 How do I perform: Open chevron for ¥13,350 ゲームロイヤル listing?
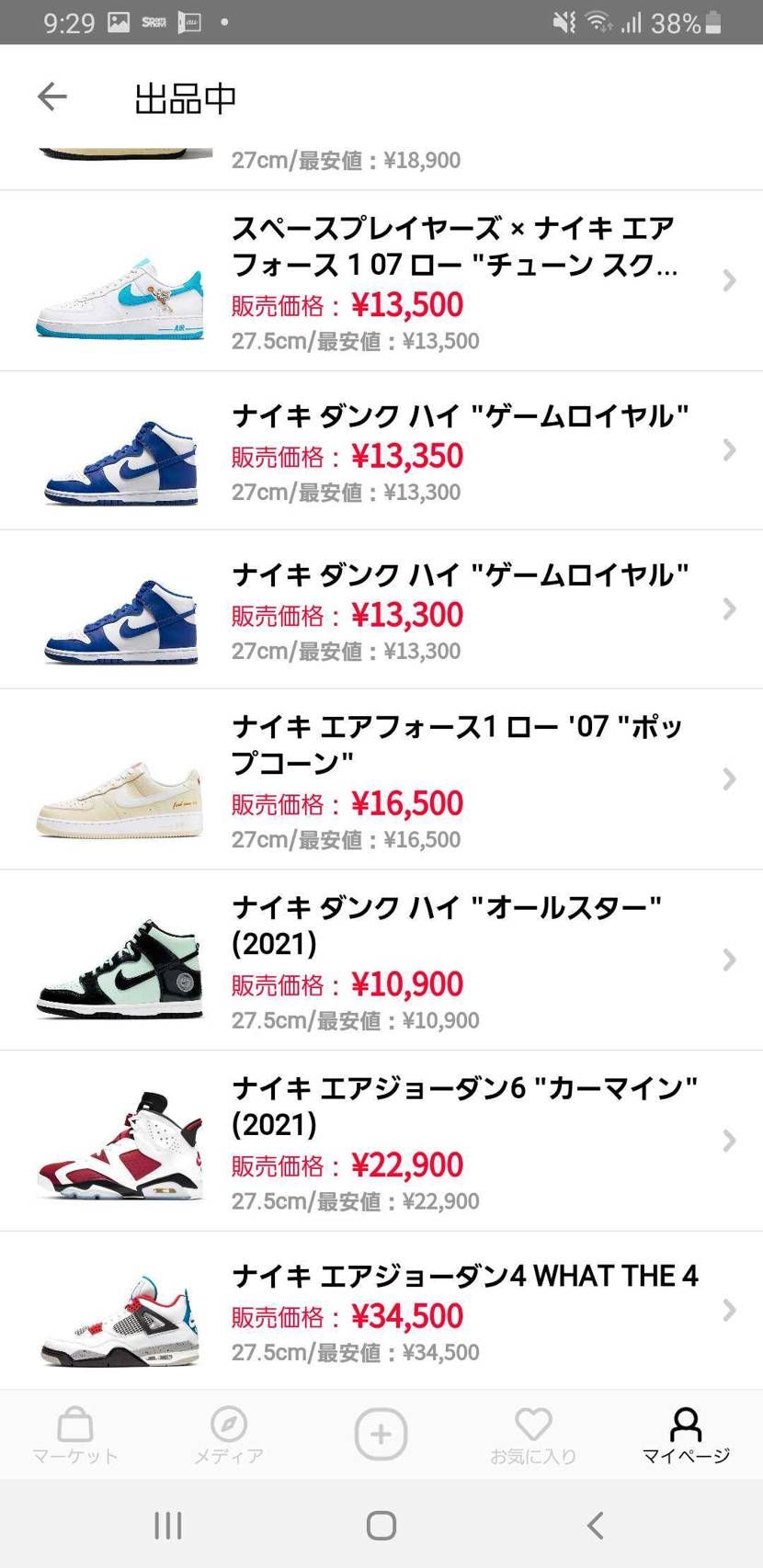pyautogui.click(x=729, y=450)
